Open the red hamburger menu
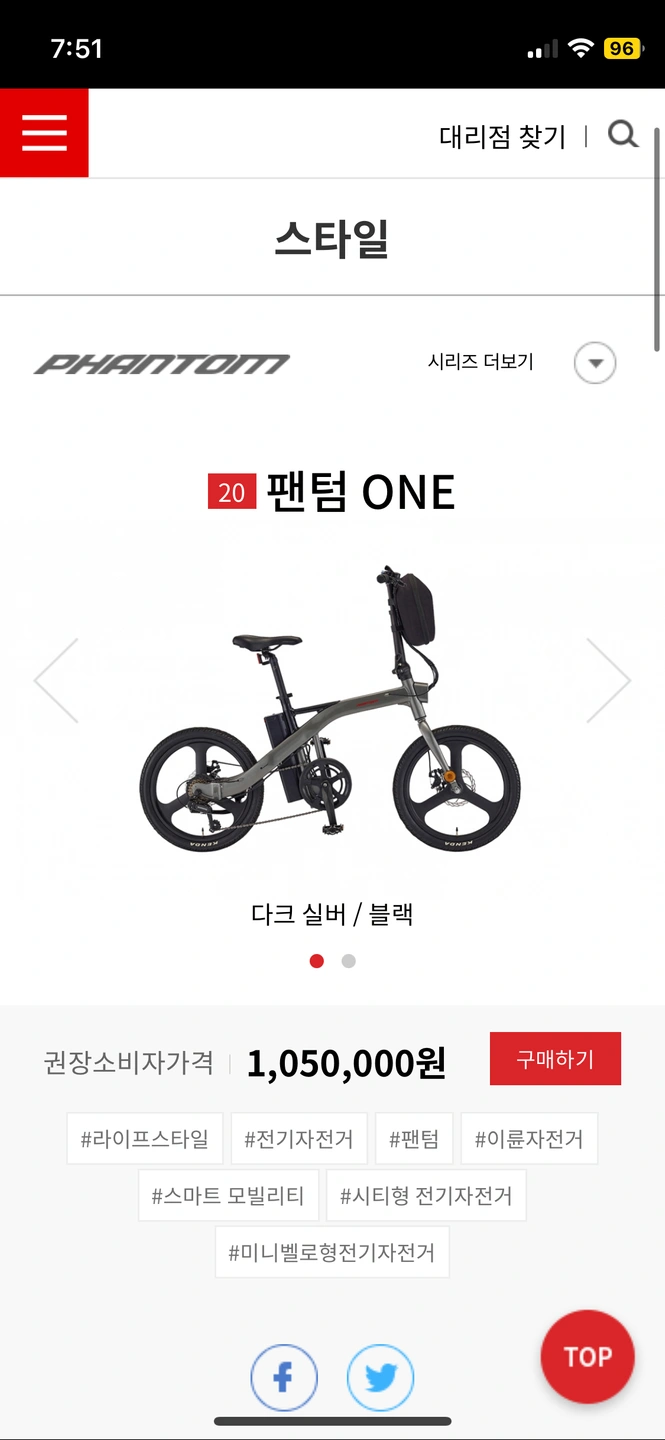 44,133
